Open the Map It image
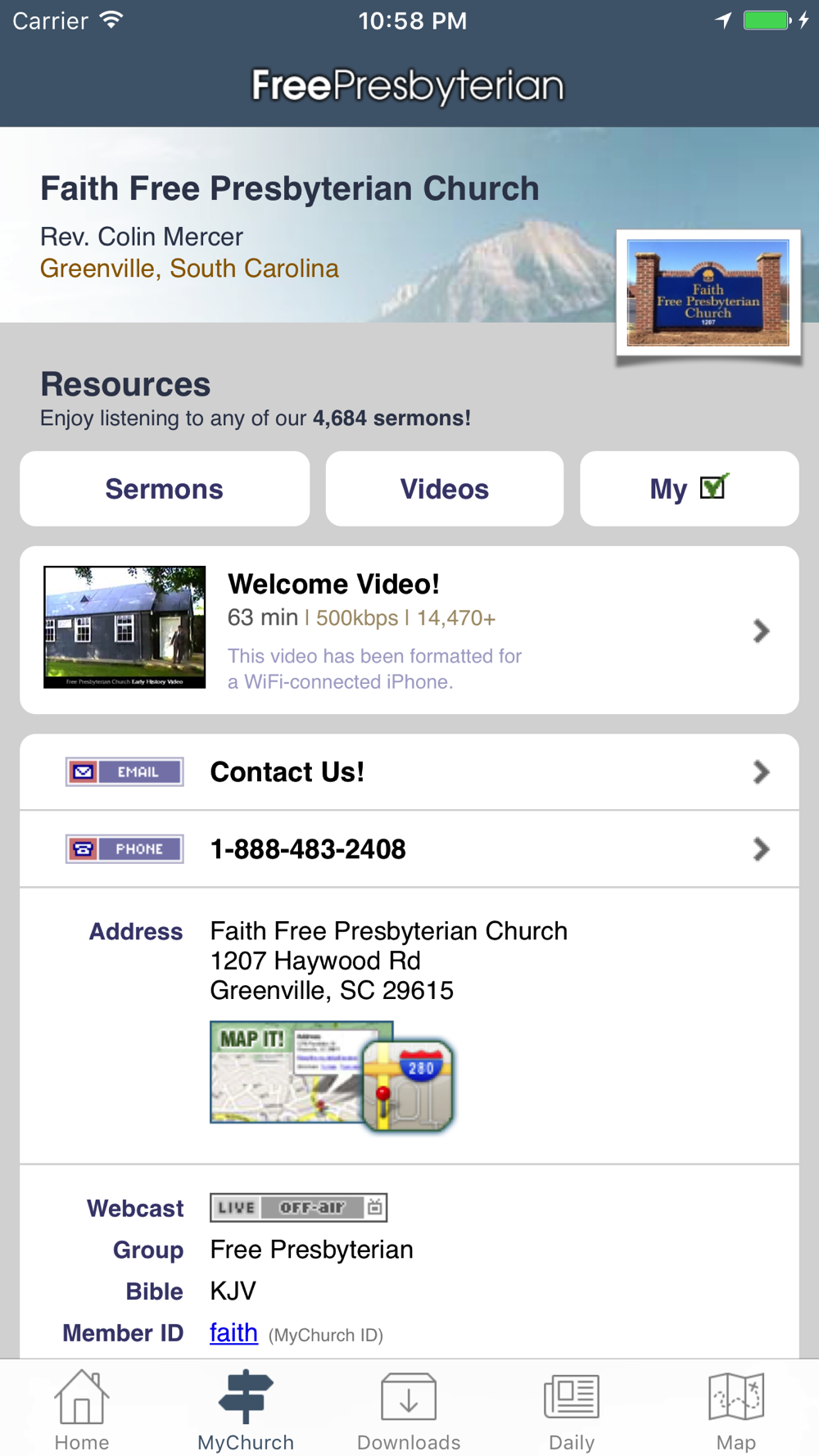The width and height of the screenshot is (819, 1456). (x=332, y=1076)
